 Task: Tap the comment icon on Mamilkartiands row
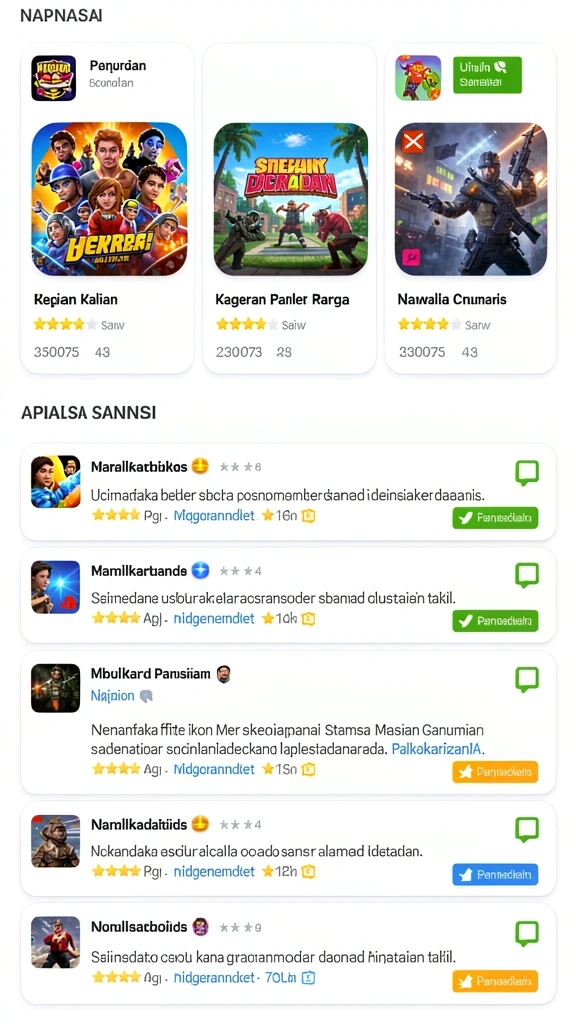point(527,575)
